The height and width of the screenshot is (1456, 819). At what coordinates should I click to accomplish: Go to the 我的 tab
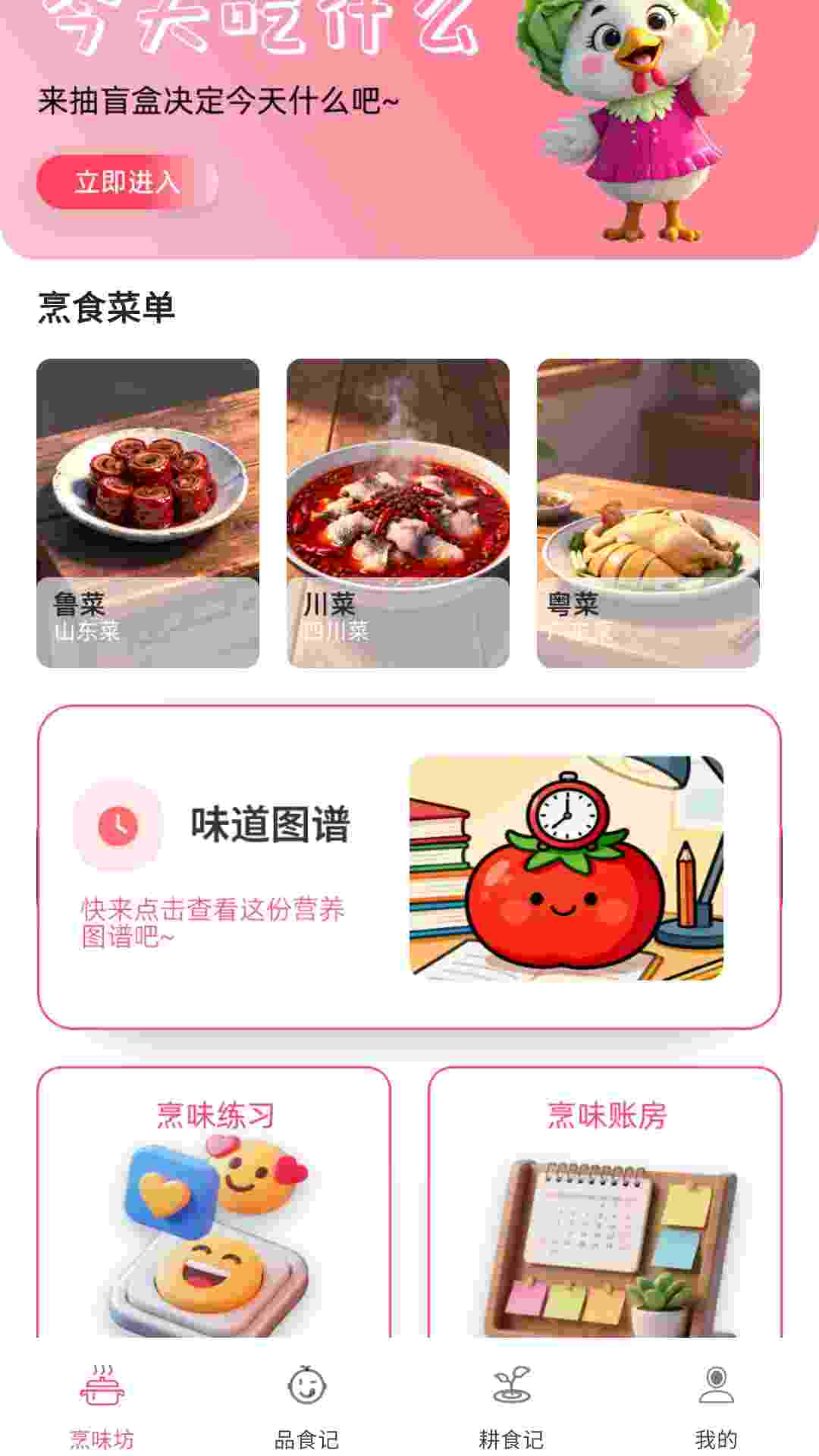pos(716,1404)
